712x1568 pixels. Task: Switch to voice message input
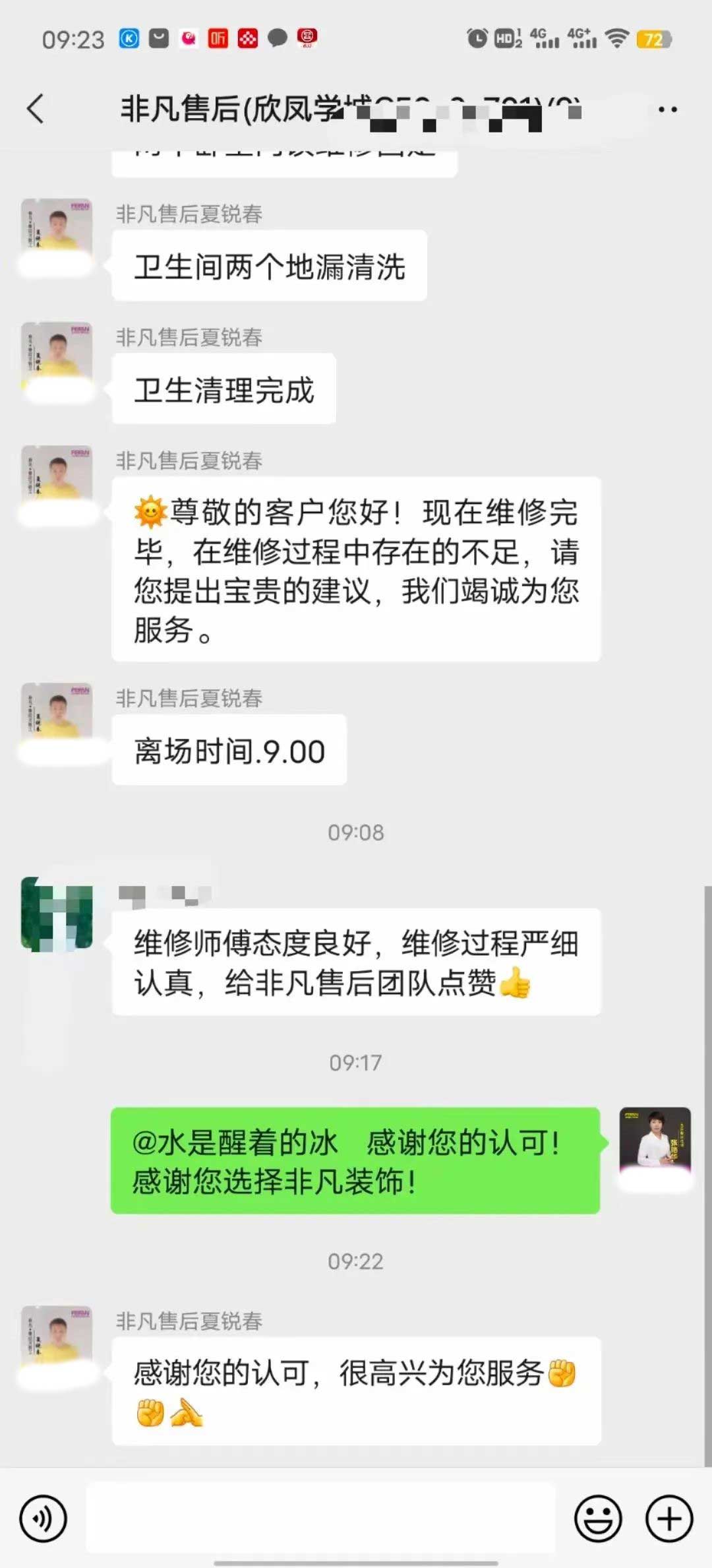(44, 1519)
